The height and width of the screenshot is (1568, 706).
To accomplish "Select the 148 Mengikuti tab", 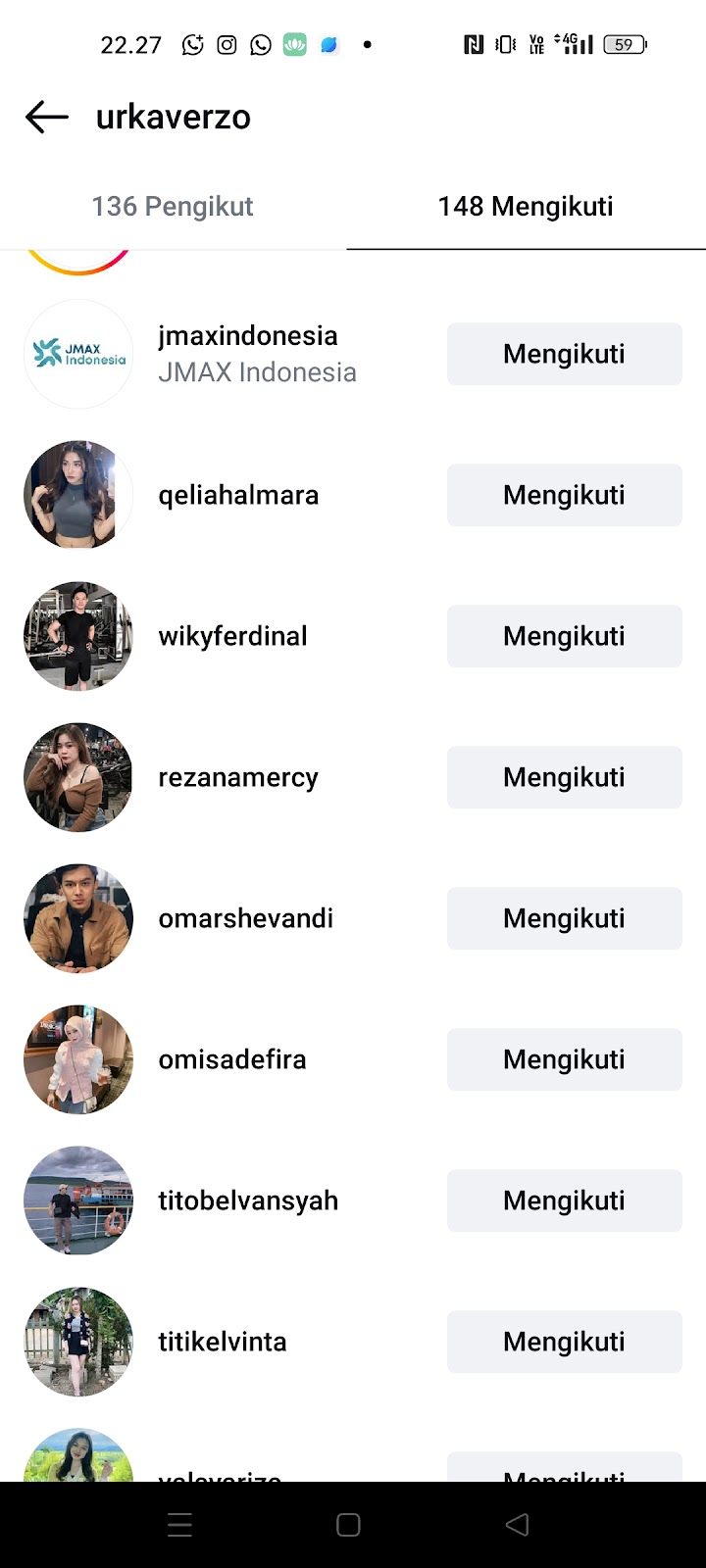I will (526, 207).
